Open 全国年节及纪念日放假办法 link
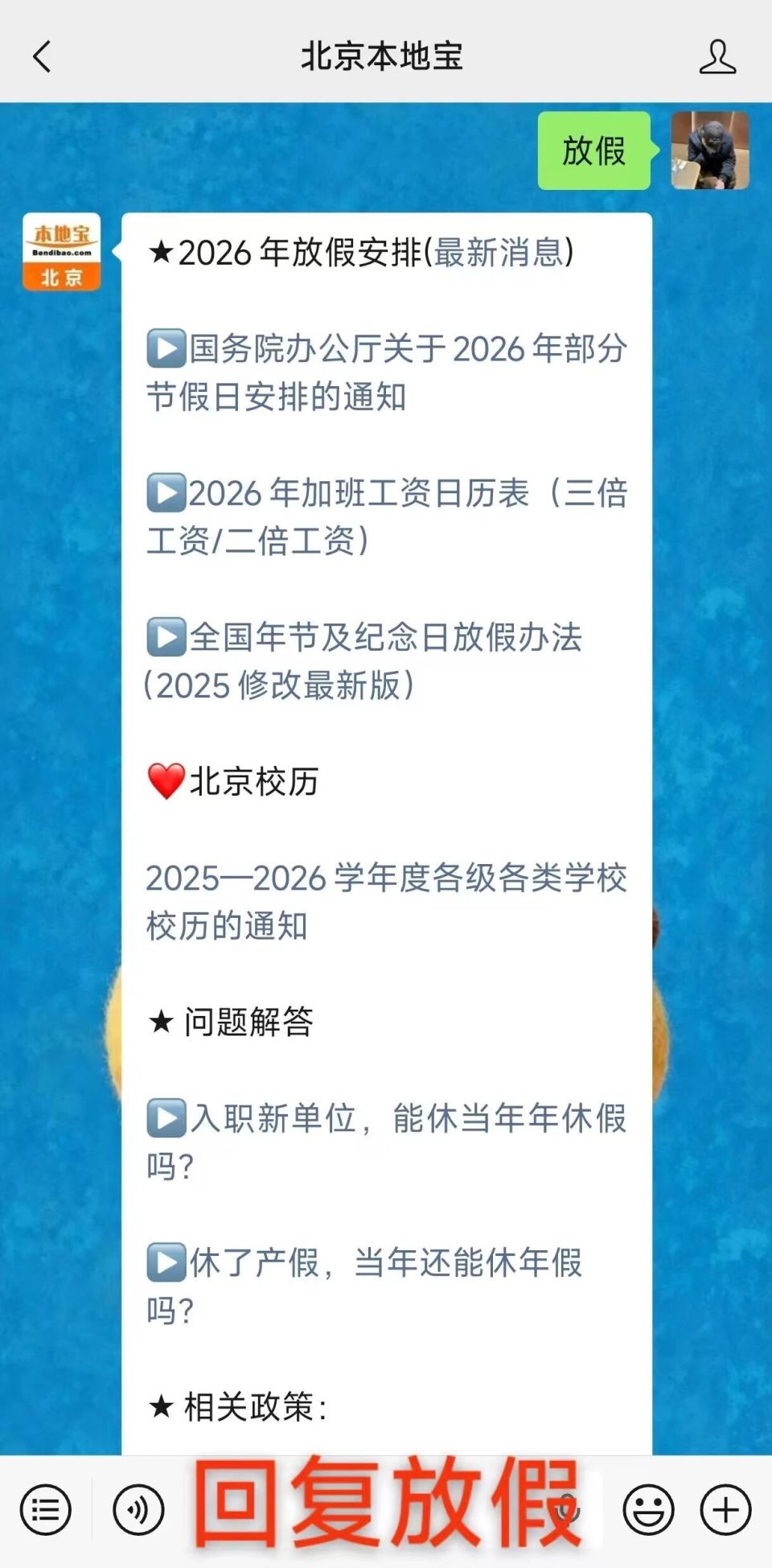772x1568 pixels. pos(362,660)
